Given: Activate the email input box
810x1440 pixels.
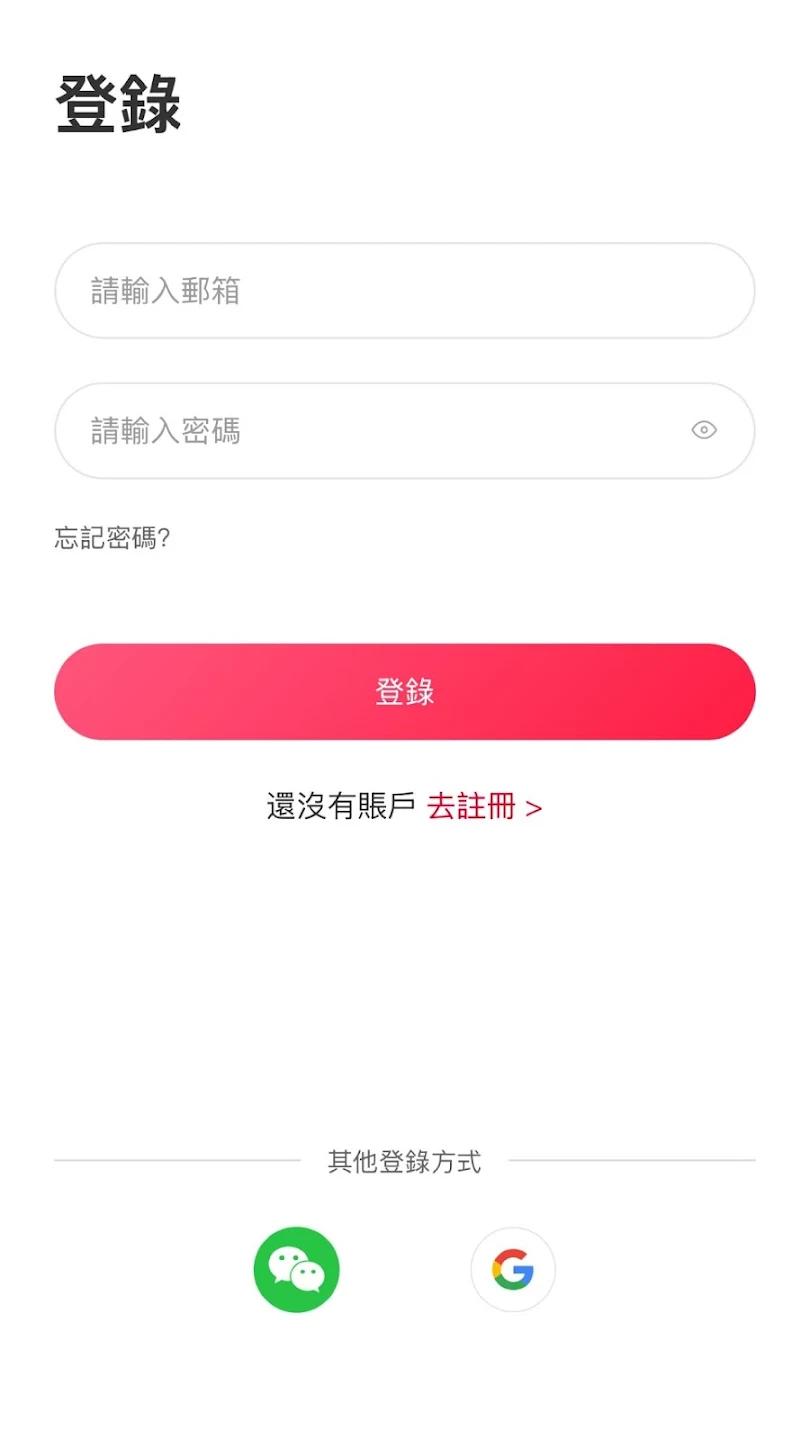Looking at the screenshot, I should pos(404,290).
